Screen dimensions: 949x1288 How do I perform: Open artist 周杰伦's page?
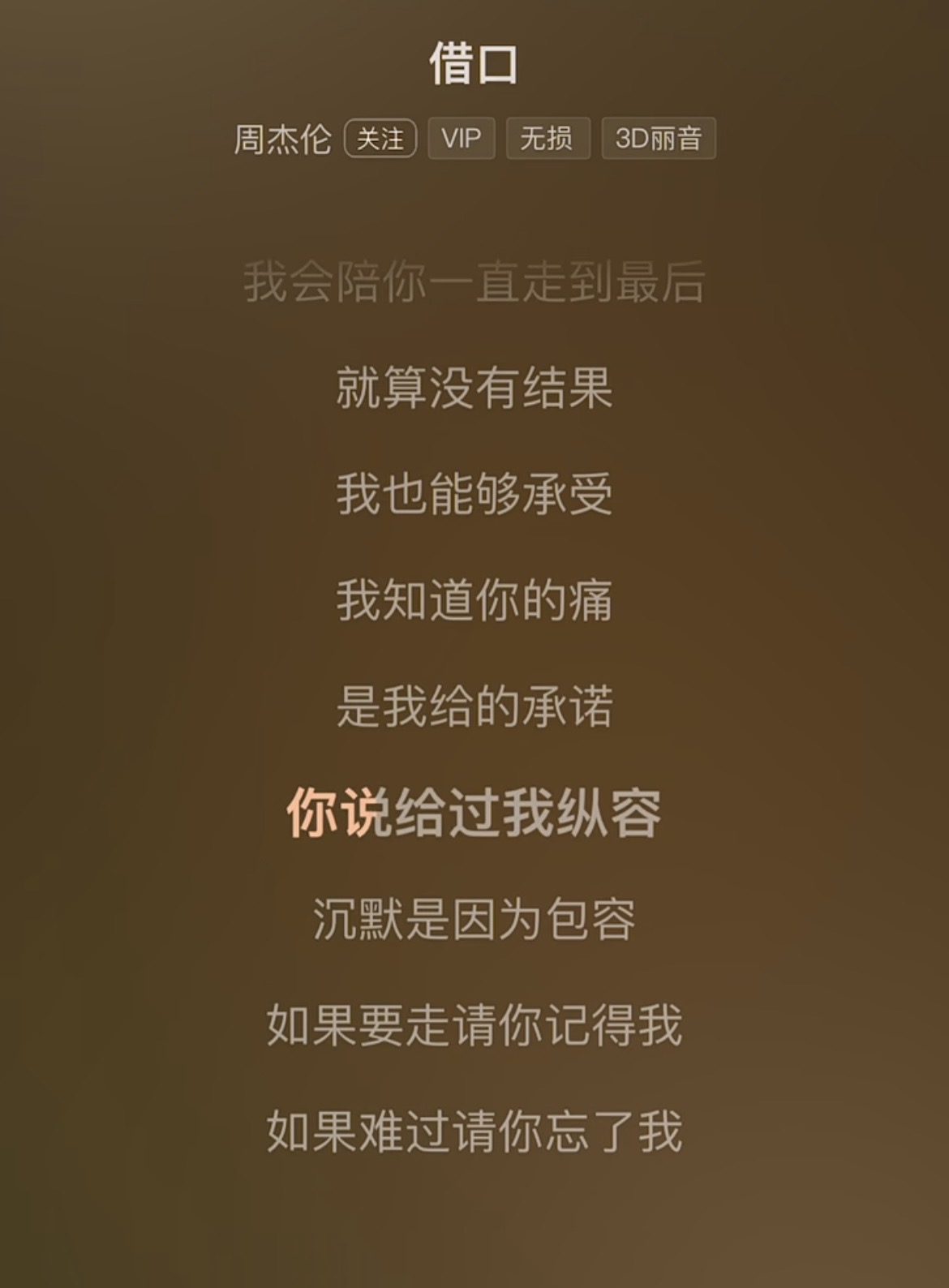pos(282,140)
